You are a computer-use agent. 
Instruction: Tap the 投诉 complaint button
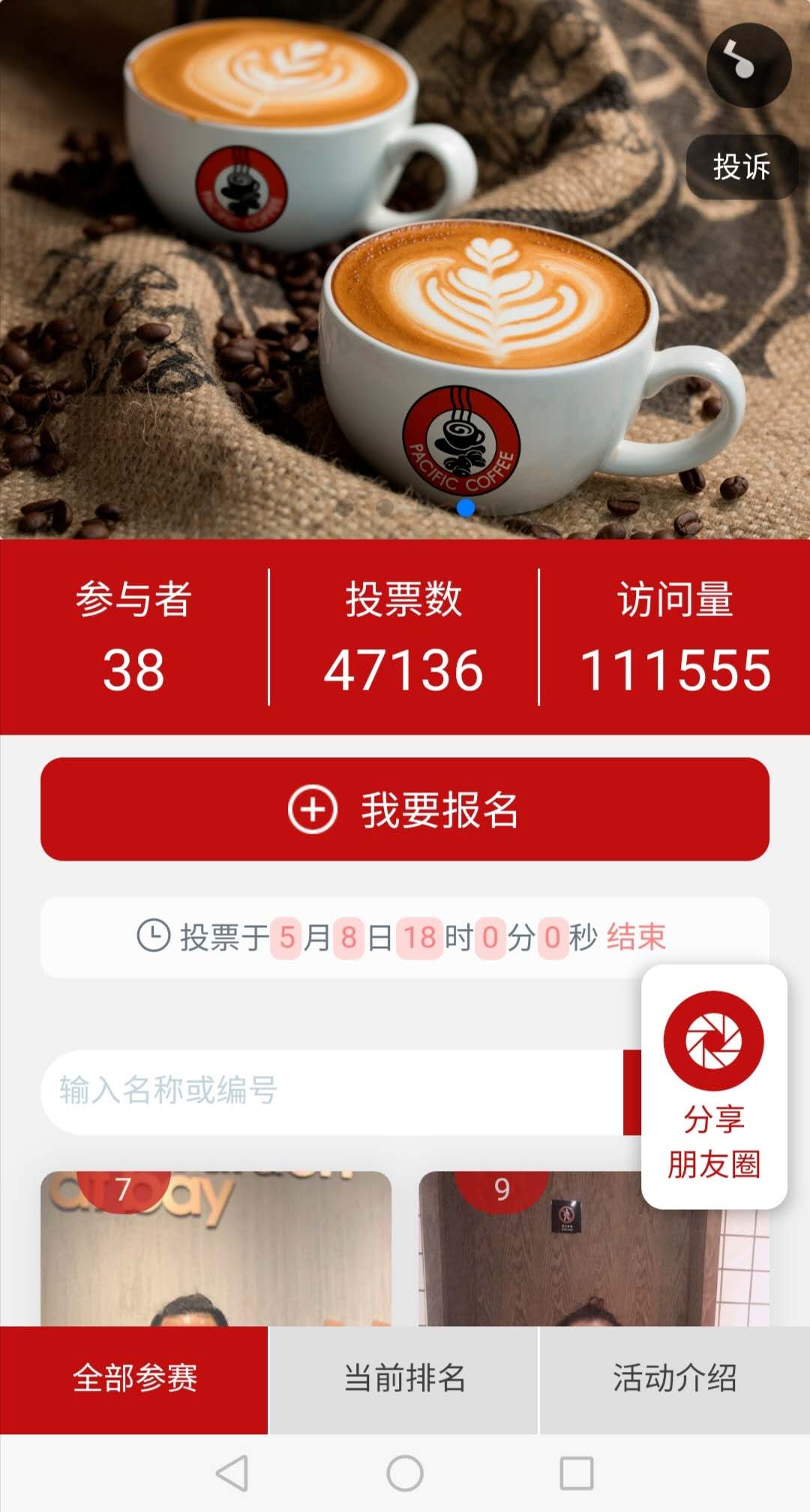click(741, 166)
